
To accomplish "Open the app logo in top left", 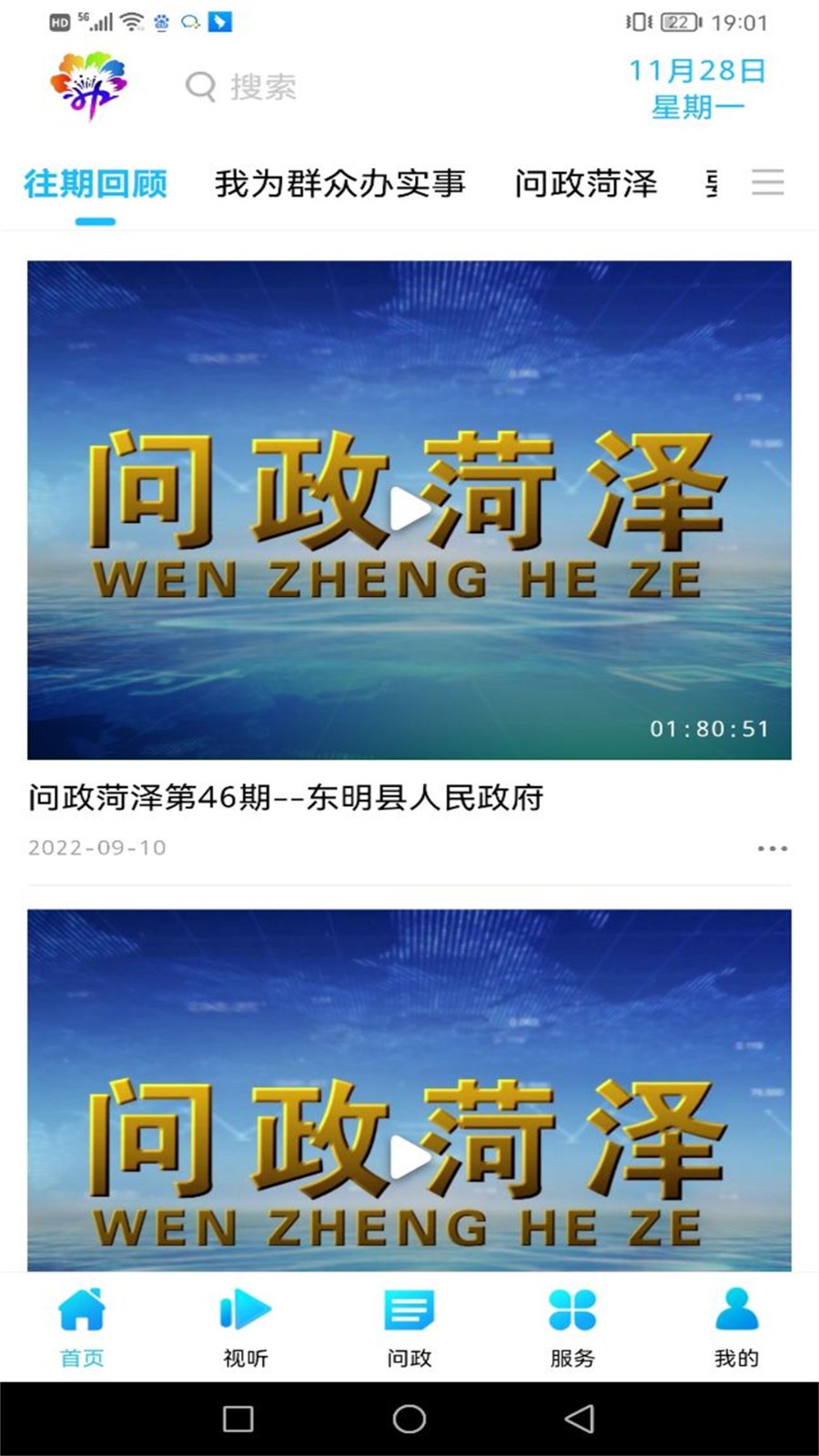I will (88, 86).
